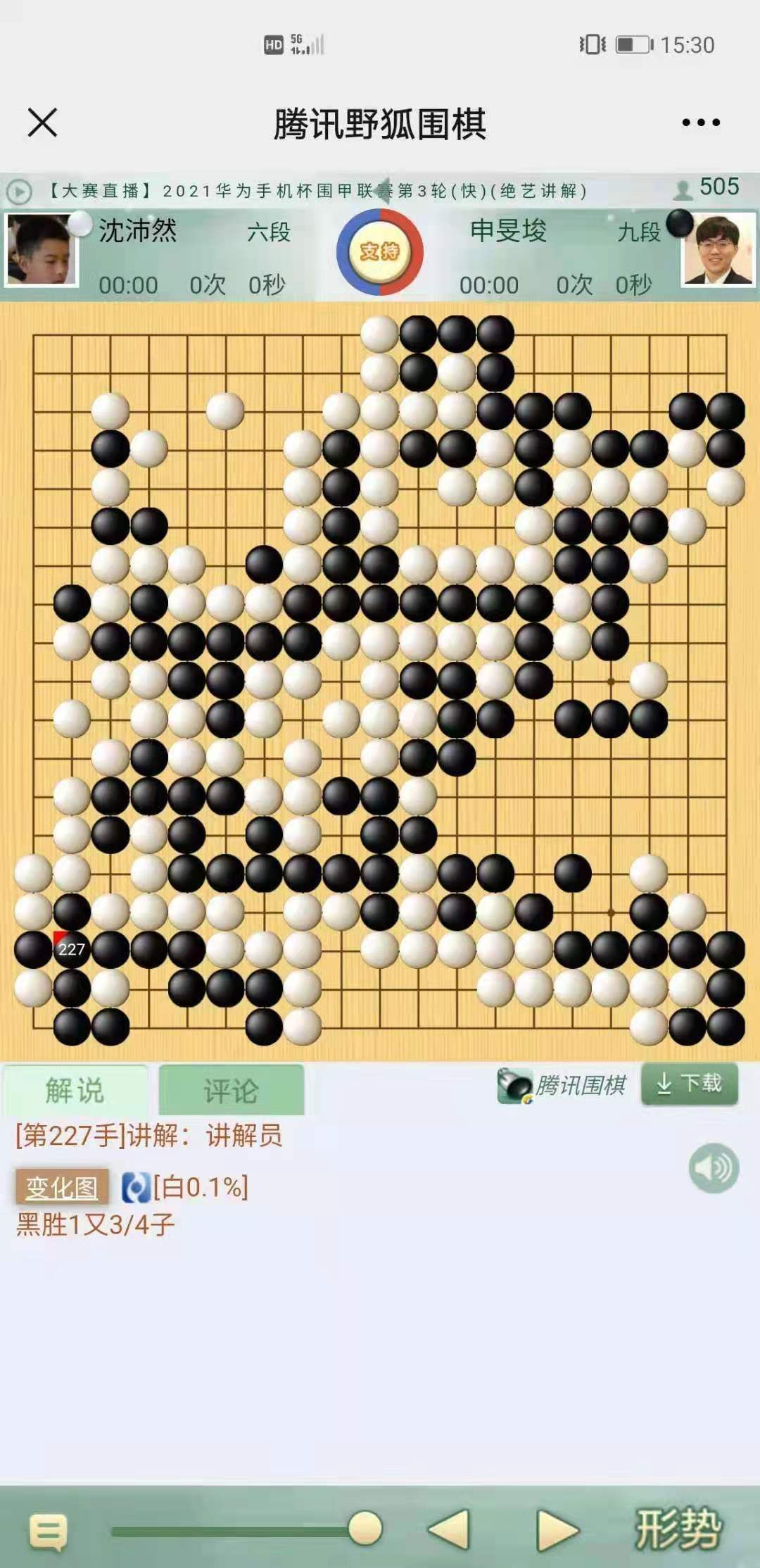
Task: Open the three-dot overflow menu
Action: point(701,123)
